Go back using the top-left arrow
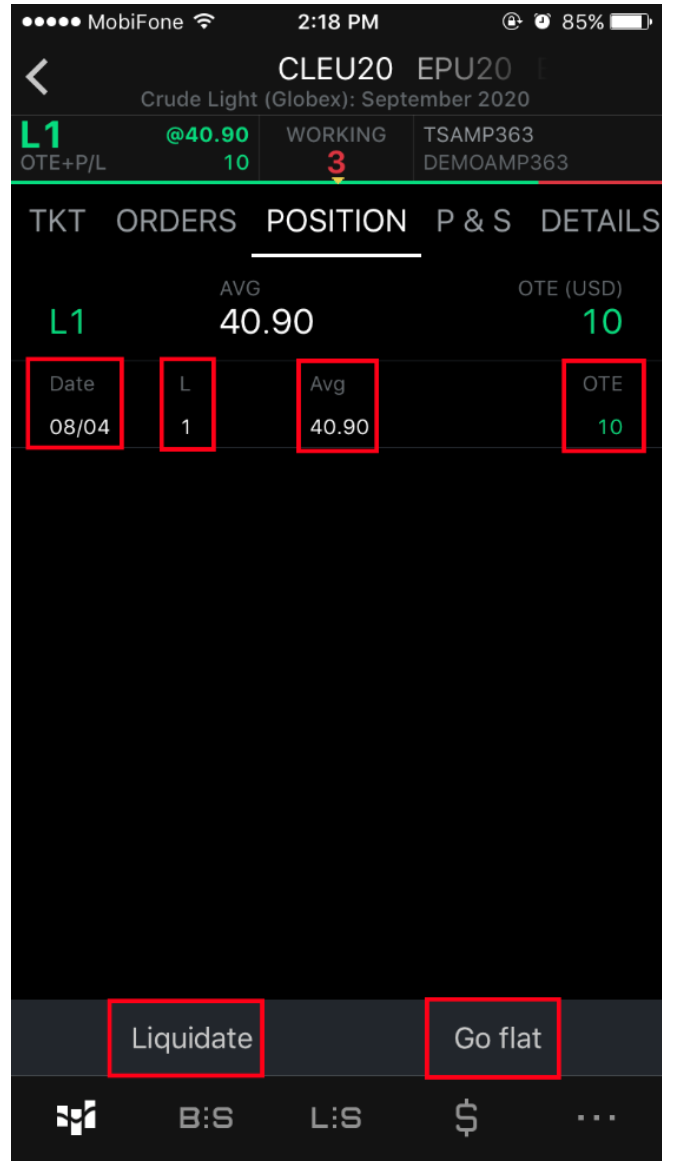 (37, 77)
